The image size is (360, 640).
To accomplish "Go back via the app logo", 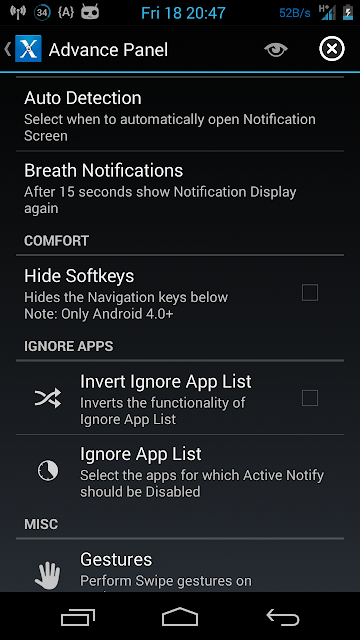I will pyautogui.click(x=24, y=49).
